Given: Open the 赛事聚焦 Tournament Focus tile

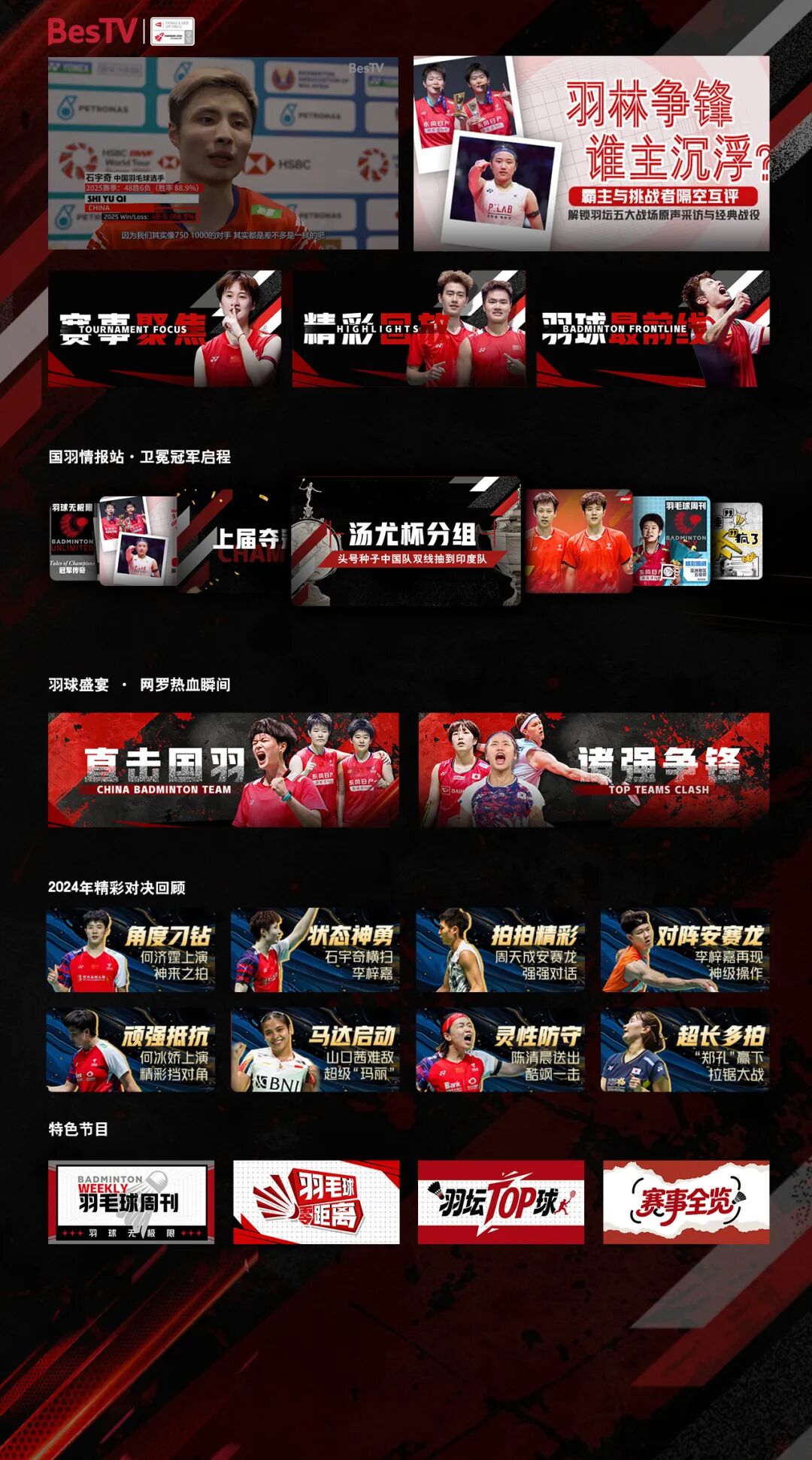Looking at the screenshot, I should (165, 329).
